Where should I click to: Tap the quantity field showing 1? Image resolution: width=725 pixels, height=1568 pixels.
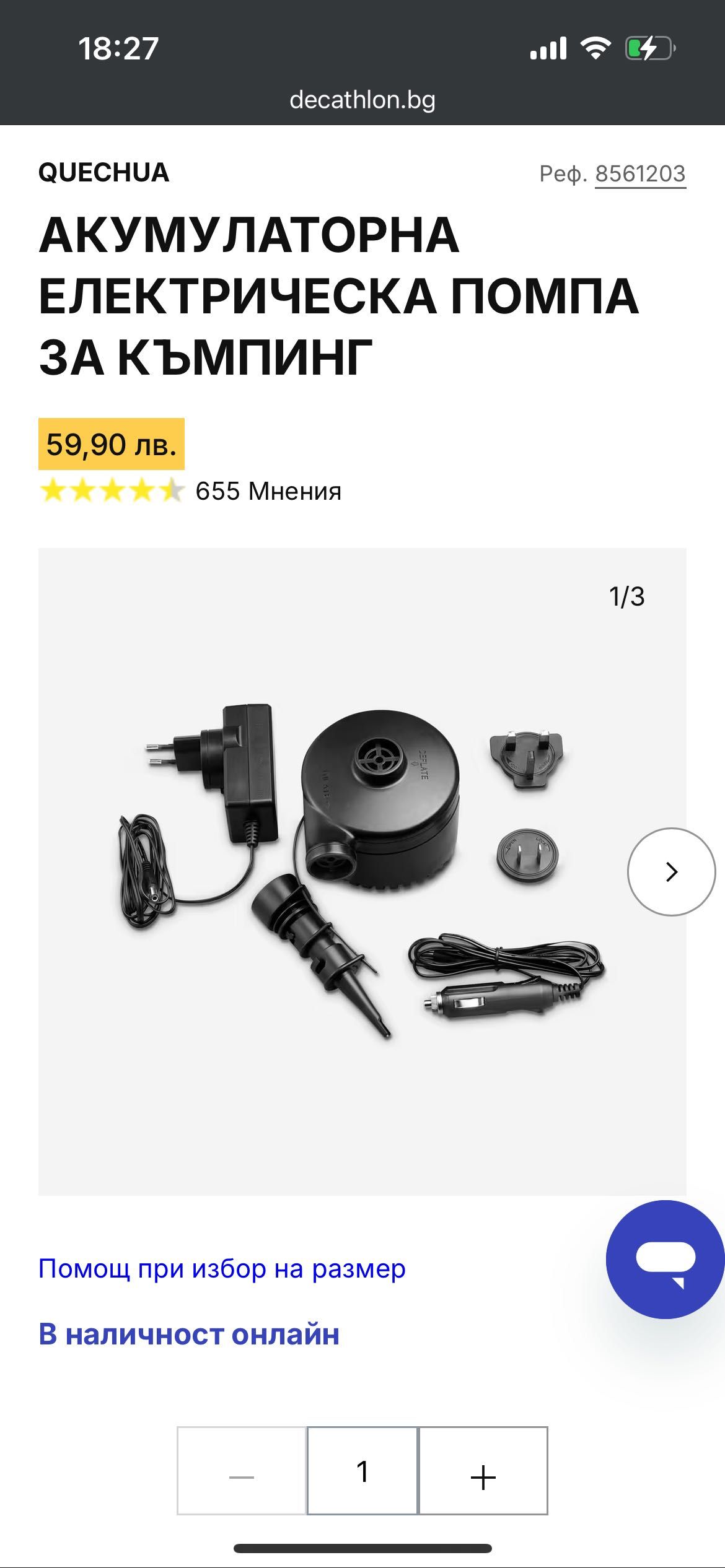tap(362, 1471)
